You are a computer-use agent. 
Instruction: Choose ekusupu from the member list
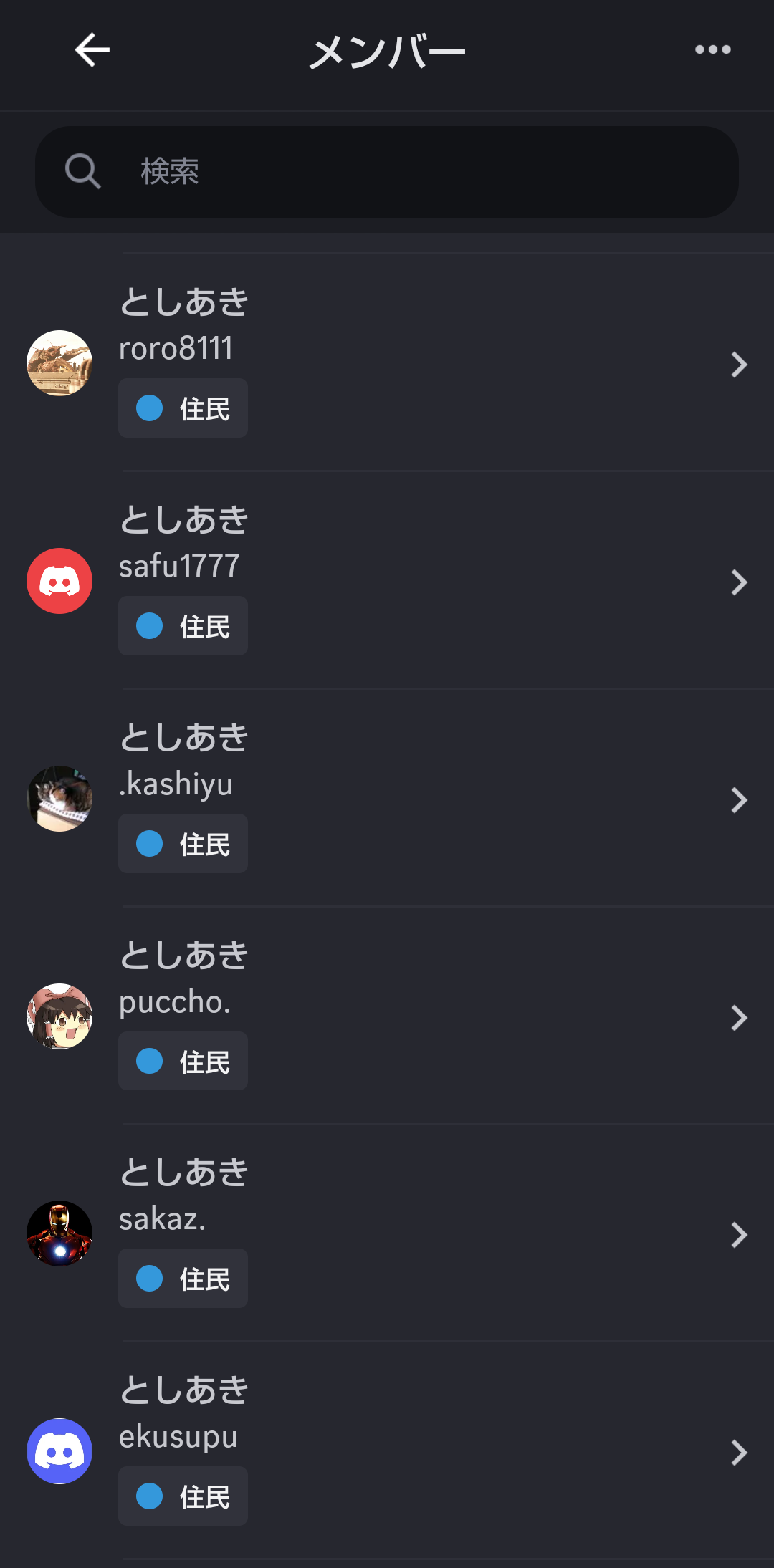(387, 1451)
